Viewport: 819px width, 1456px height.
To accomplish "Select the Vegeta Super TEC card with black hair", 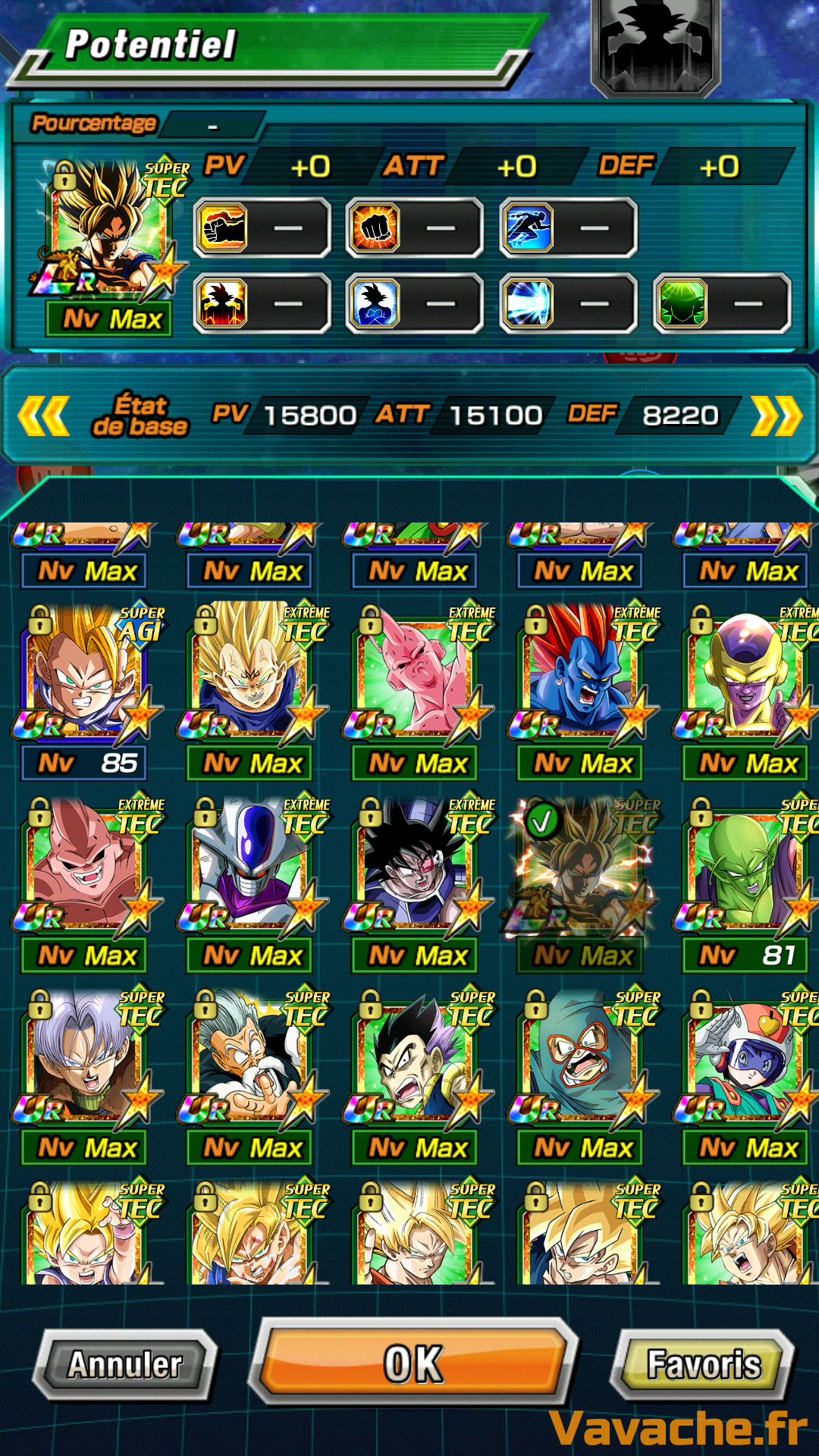I will click(x=418, y=1077).
